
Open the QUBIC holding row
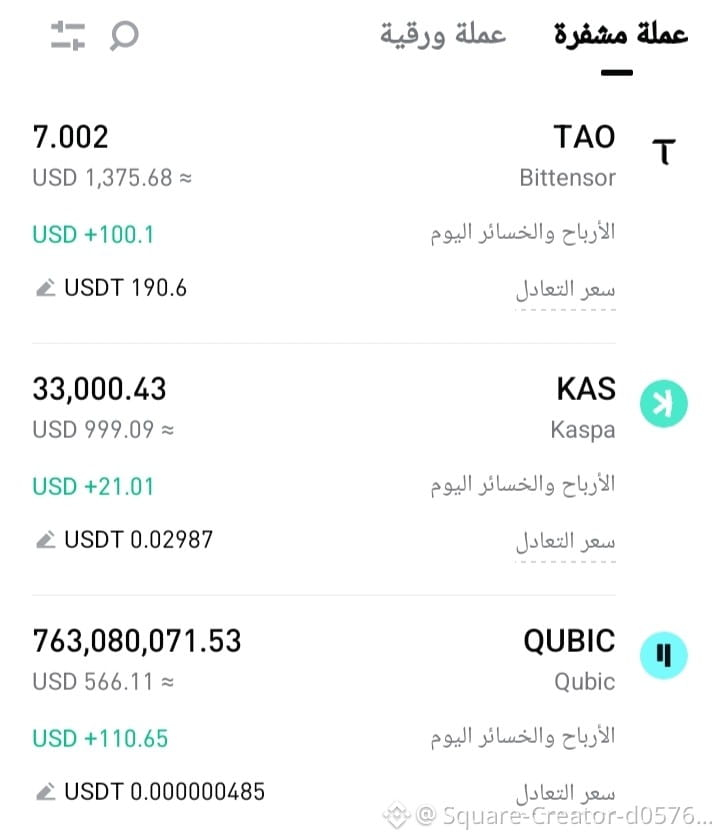570,659
